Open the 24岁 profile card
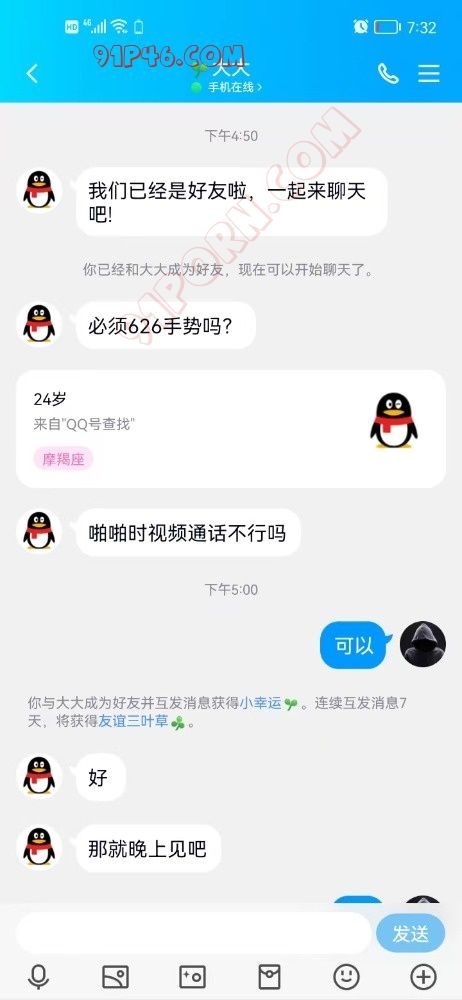 (x=231, y=429)
